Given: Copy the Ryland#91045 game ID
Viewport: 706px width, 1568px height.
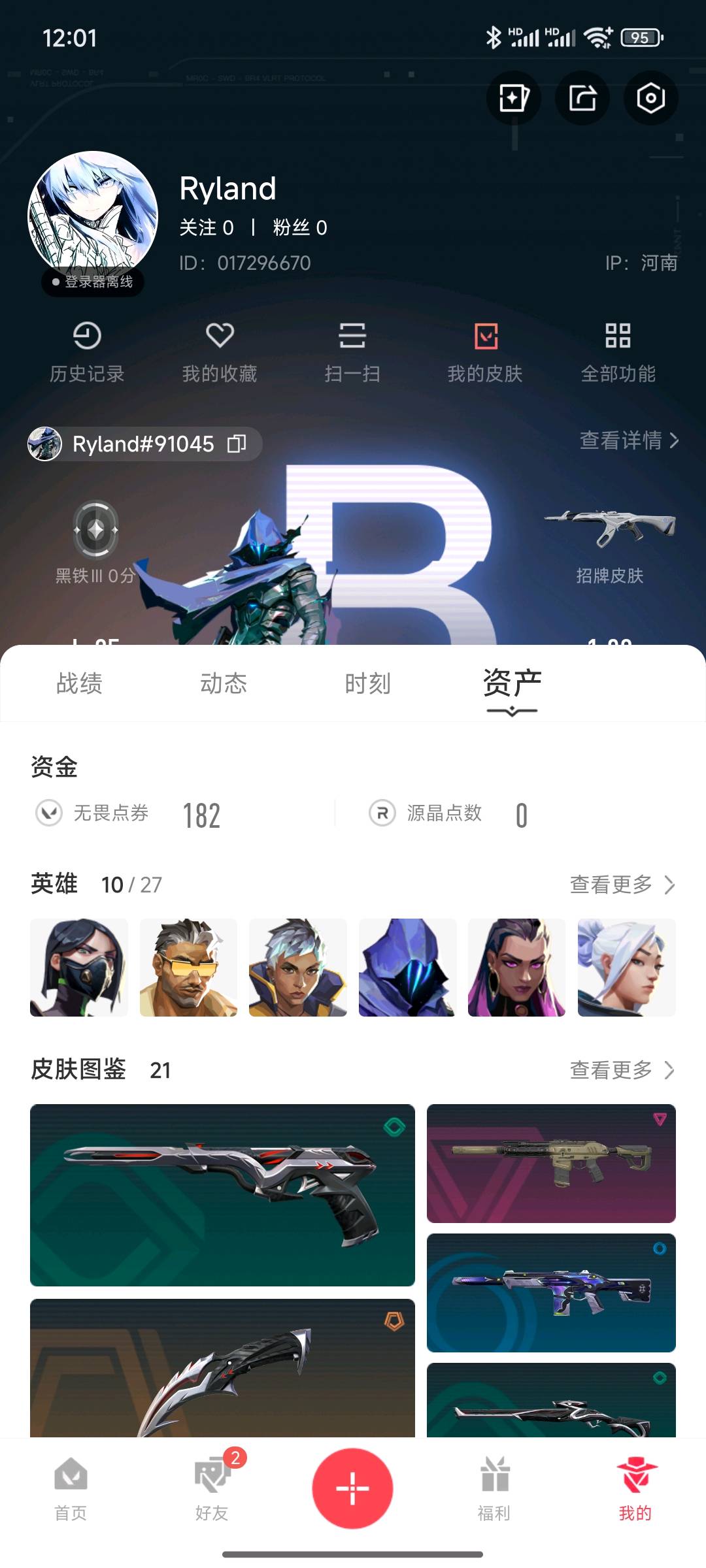Looking at the screenshot, I should [237, 444].
